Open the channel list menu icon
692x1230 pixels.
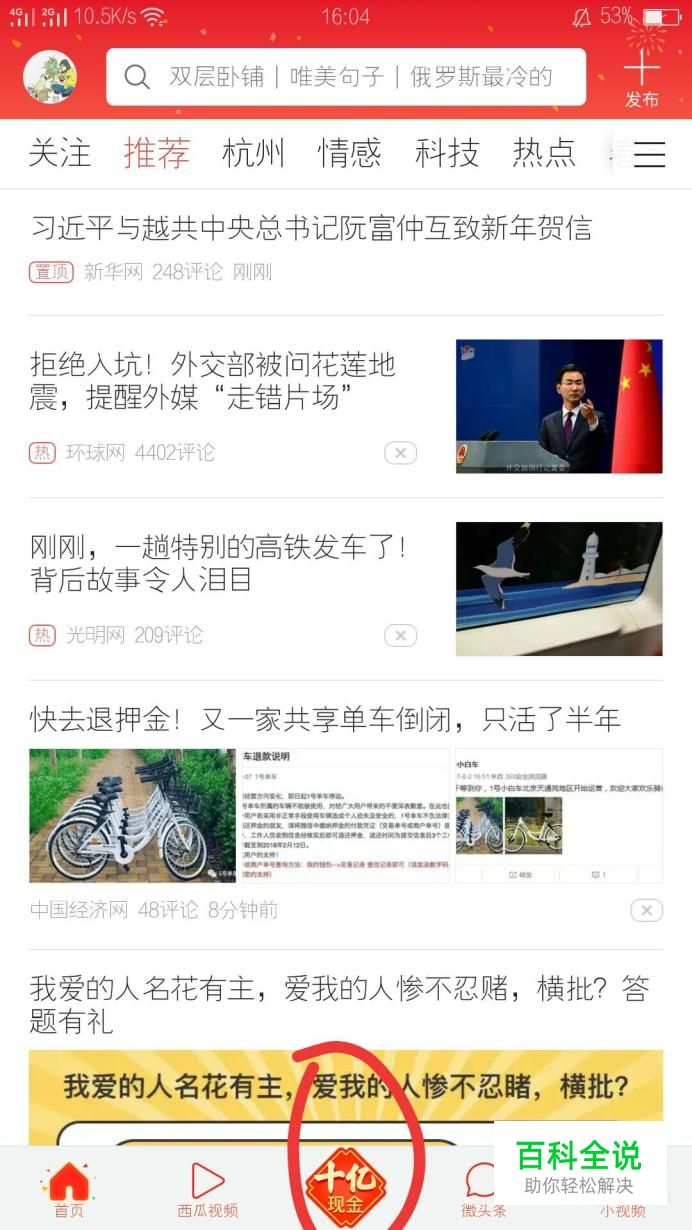649,155
